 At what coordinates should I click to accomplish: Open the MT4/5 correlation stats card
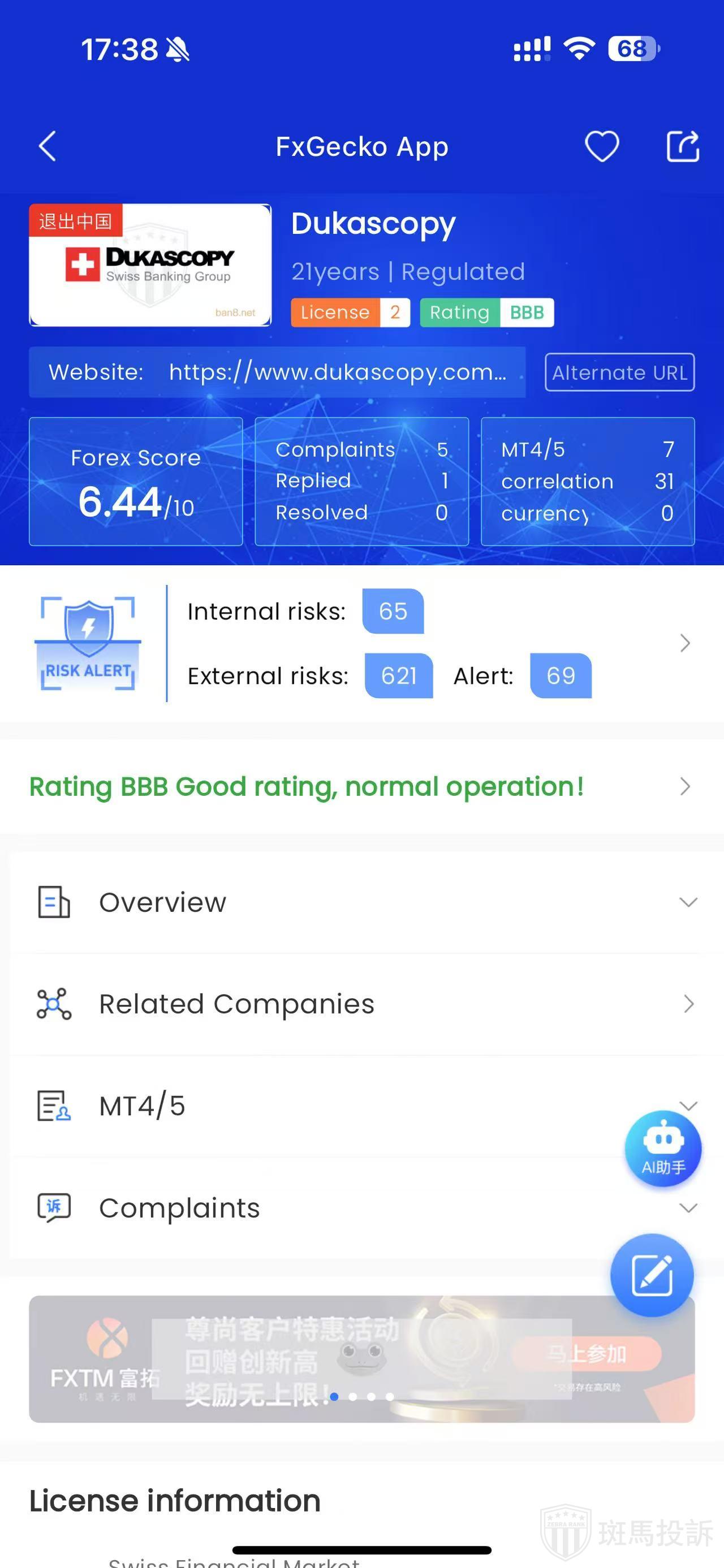click(x=587, y=481)
